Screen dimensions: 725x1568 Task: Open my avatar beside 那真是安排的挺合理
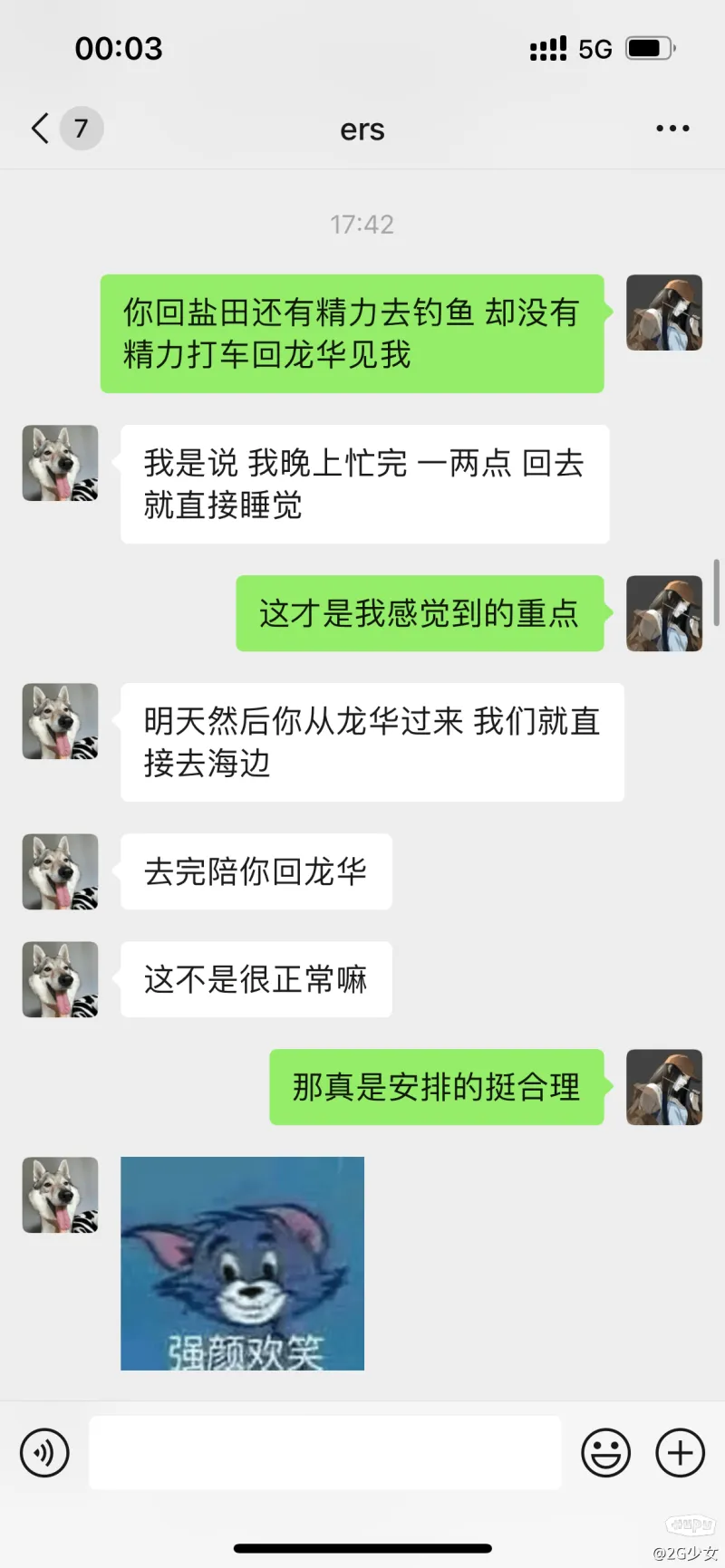click(664, 1087)
